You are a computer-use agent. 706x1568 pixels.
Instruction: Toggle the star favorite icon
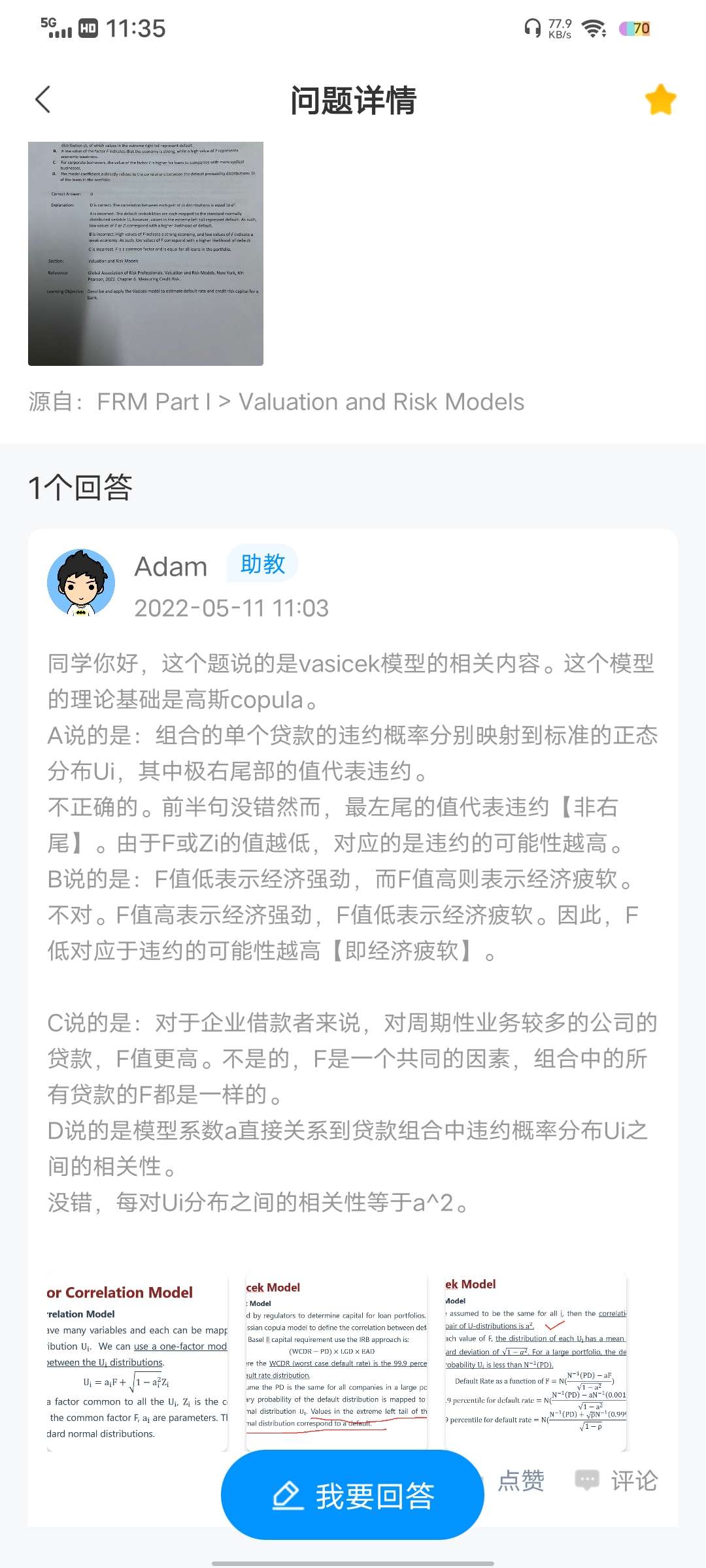pyautogui.click(x=660, y=100)
